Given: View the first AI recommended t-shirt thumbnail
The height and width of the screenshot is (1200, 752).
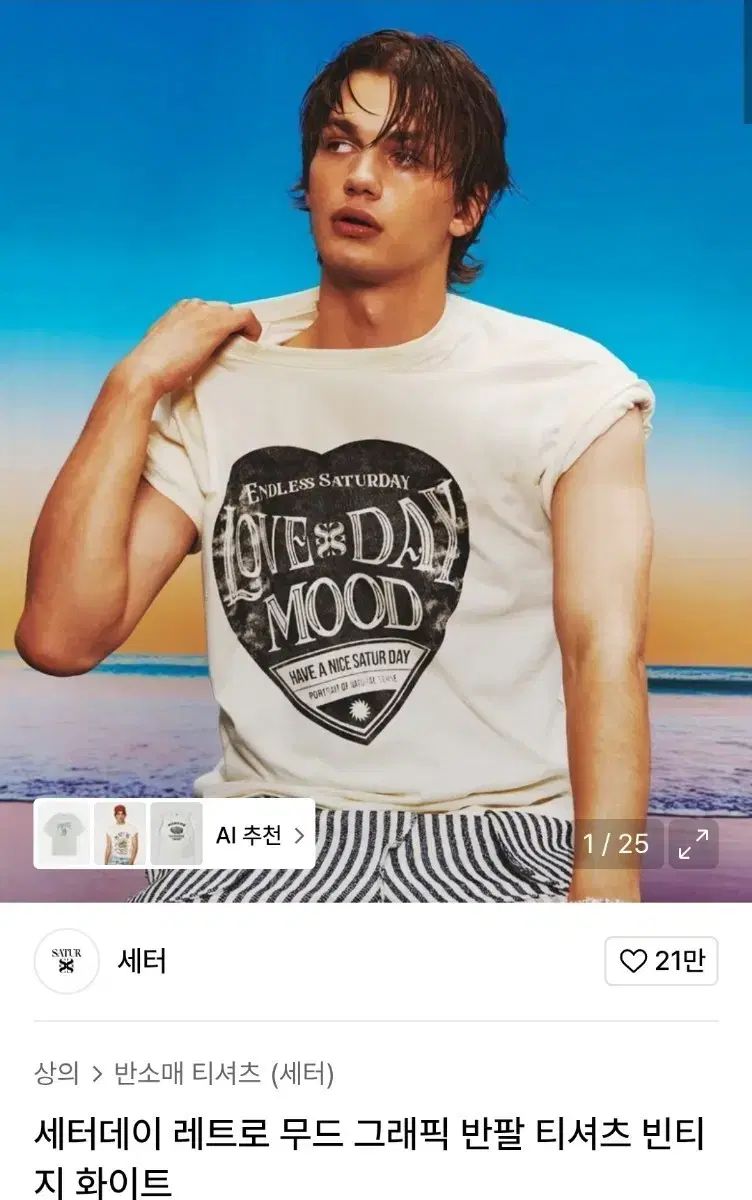Looking at the screenshot, I should pyautogui.click(x=65, y=834).
